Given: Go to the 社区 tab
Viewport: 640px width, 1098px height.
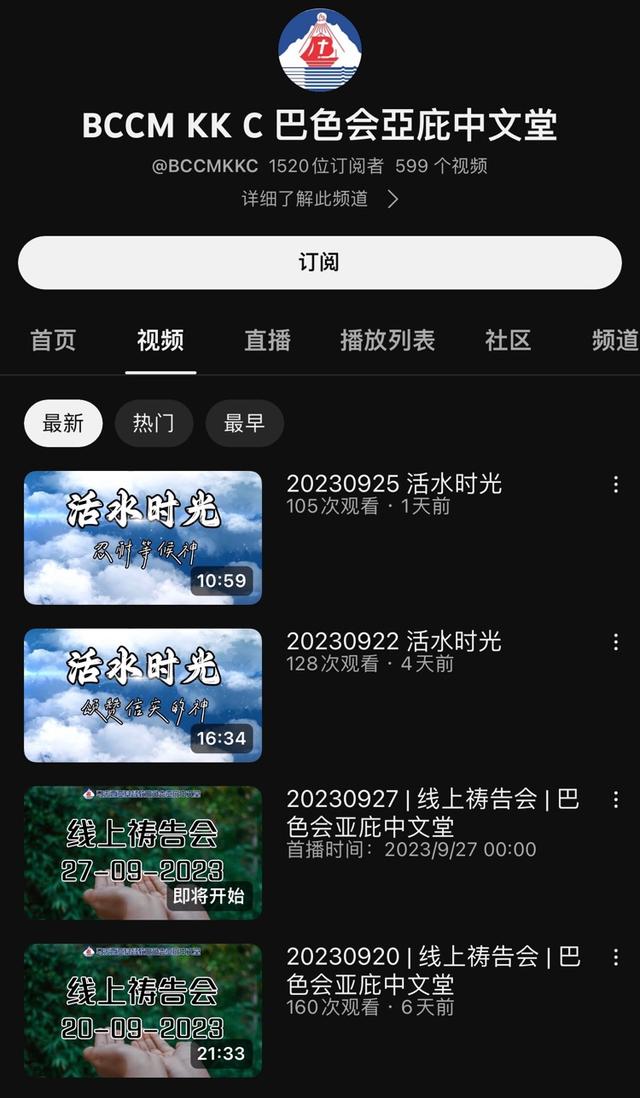Looking at the screenshot, I should coord(508,340).
